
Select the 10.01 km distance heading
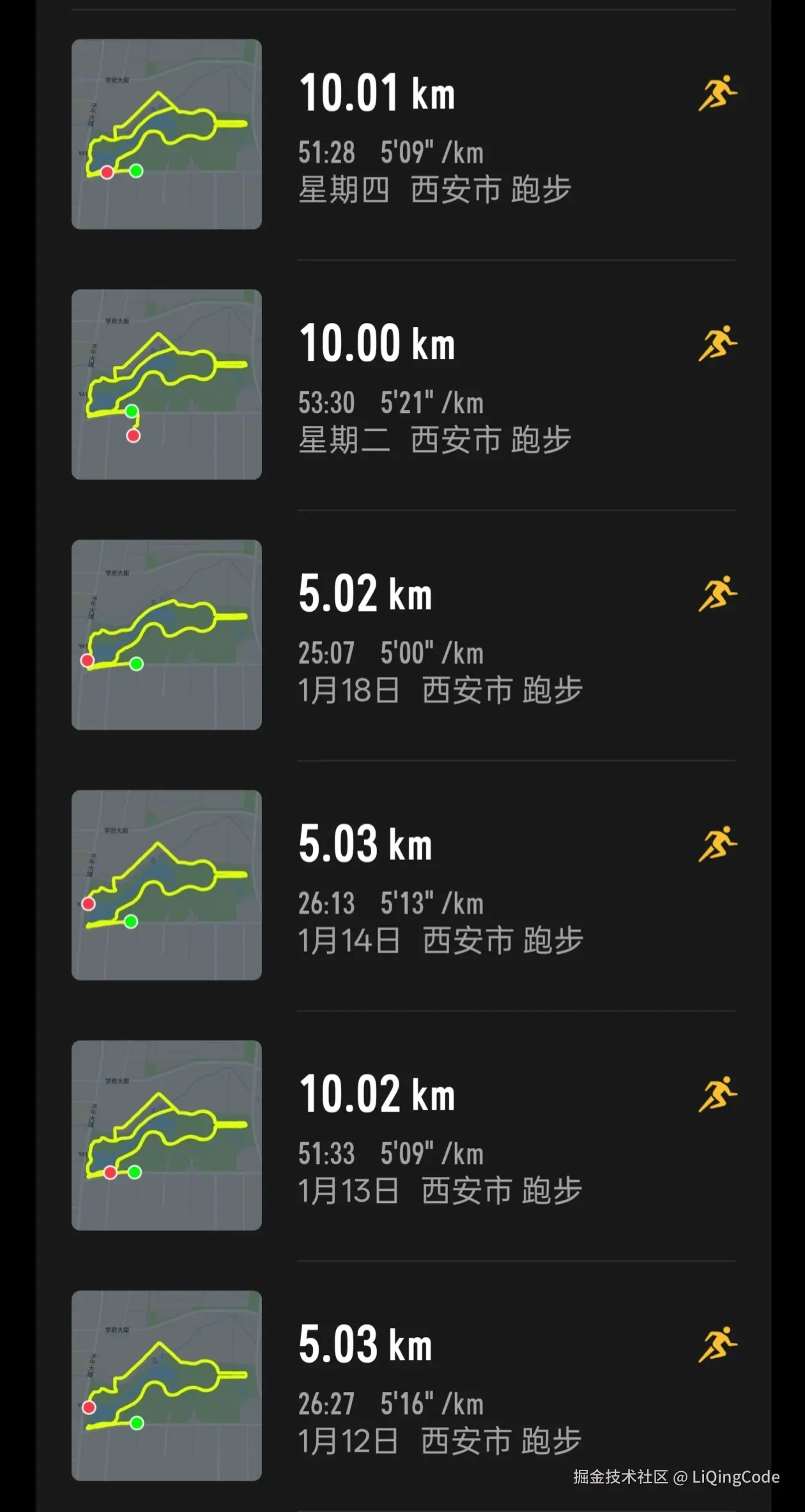pyautogui.click(x=377, y=93)
